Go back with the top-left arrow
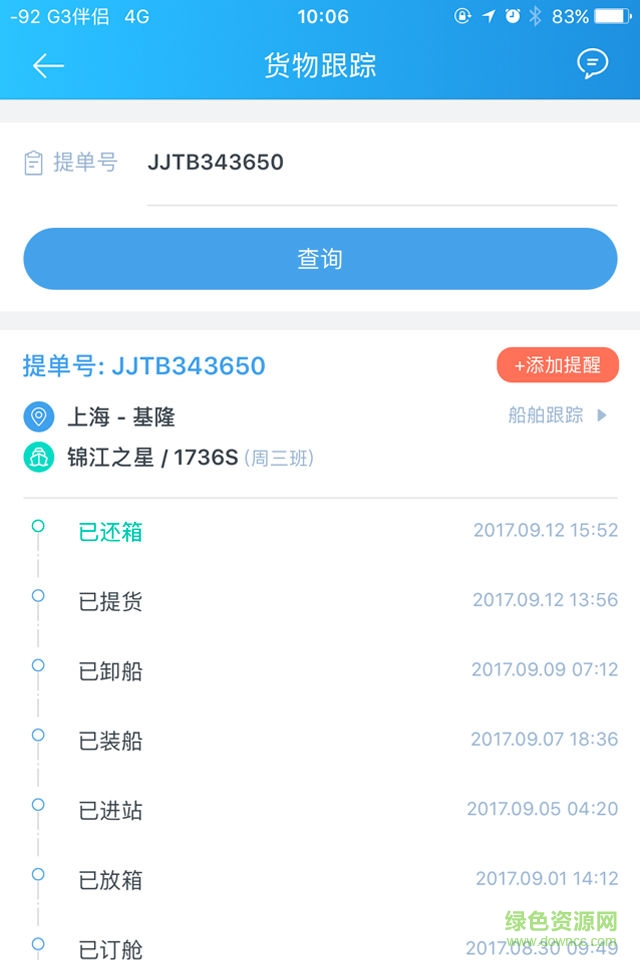The image size is (640, 960). pos(48,66)
